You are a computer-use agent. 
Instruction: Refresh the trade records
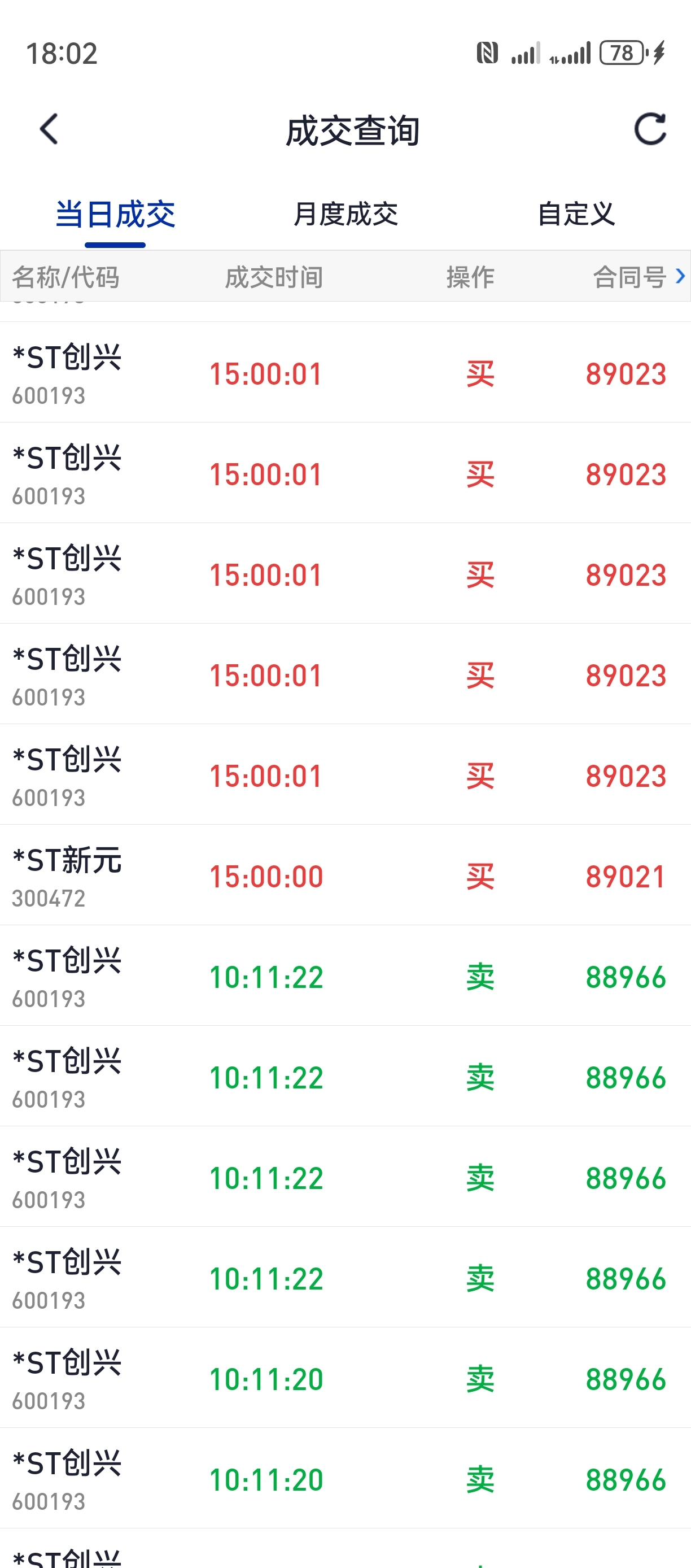(x=650, y=129)
